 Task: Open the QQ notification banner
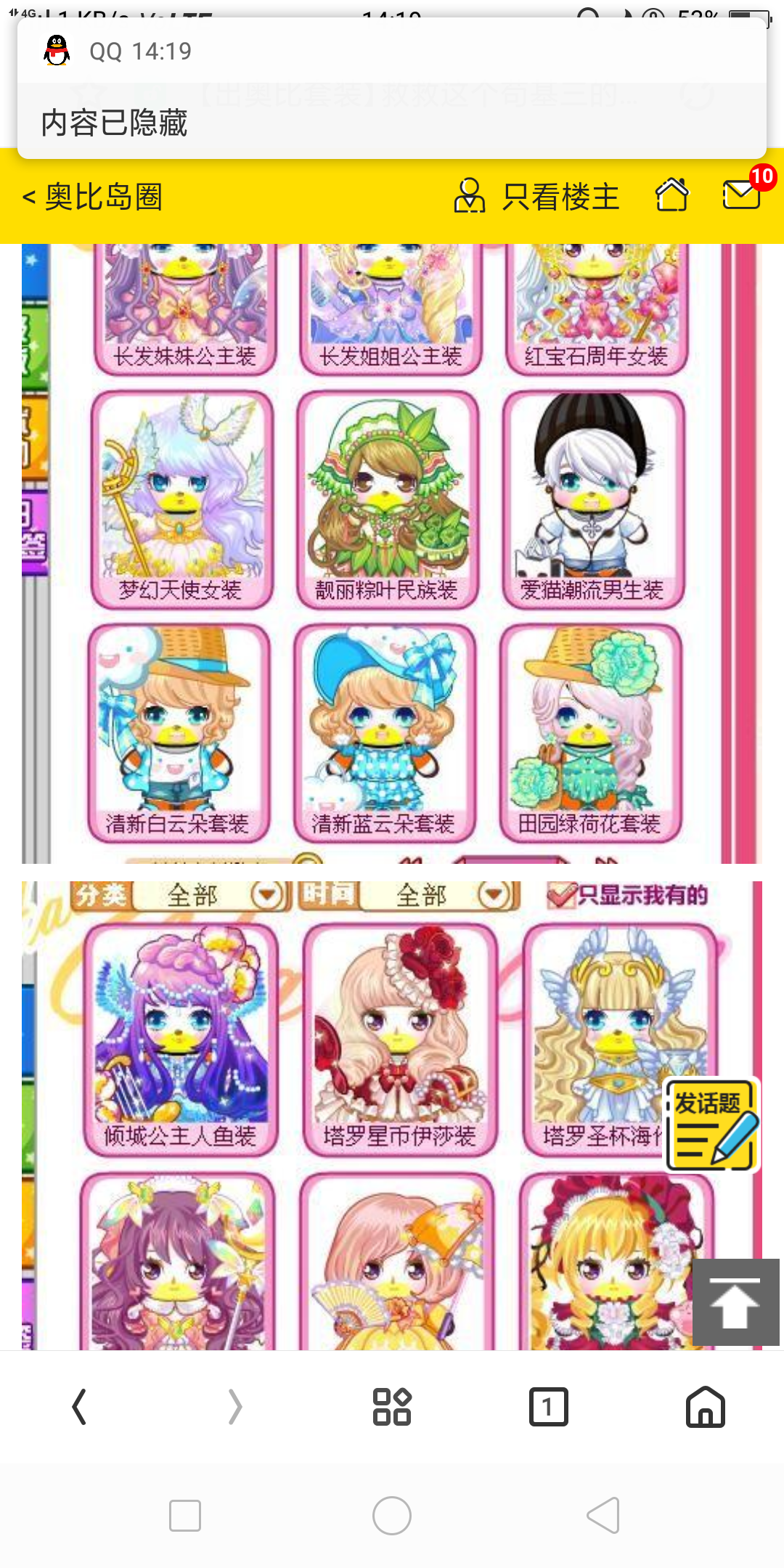pos(392,89)
